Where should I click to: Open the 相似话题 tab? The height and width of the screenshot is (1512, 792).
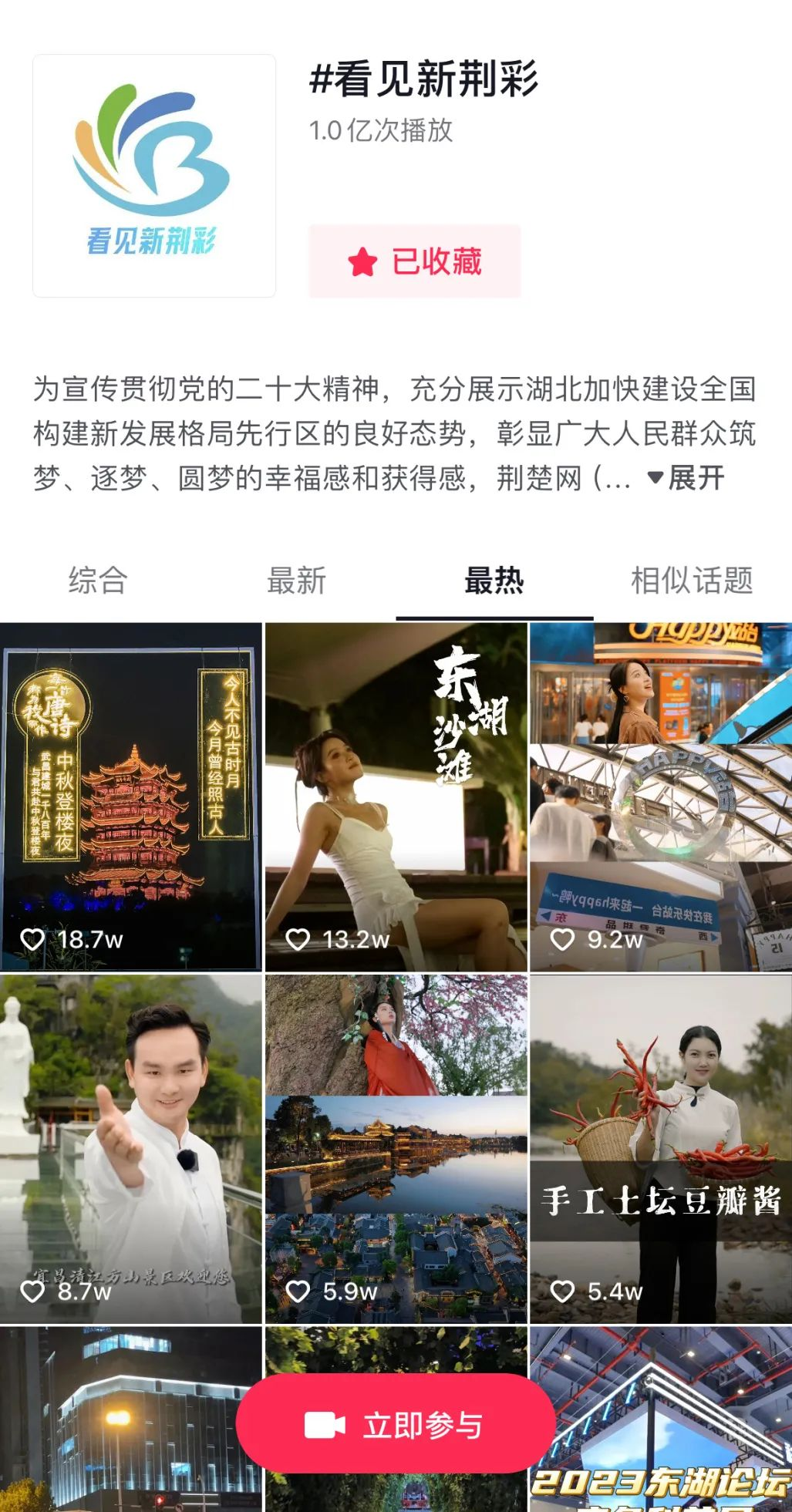(x=692, y=581)
